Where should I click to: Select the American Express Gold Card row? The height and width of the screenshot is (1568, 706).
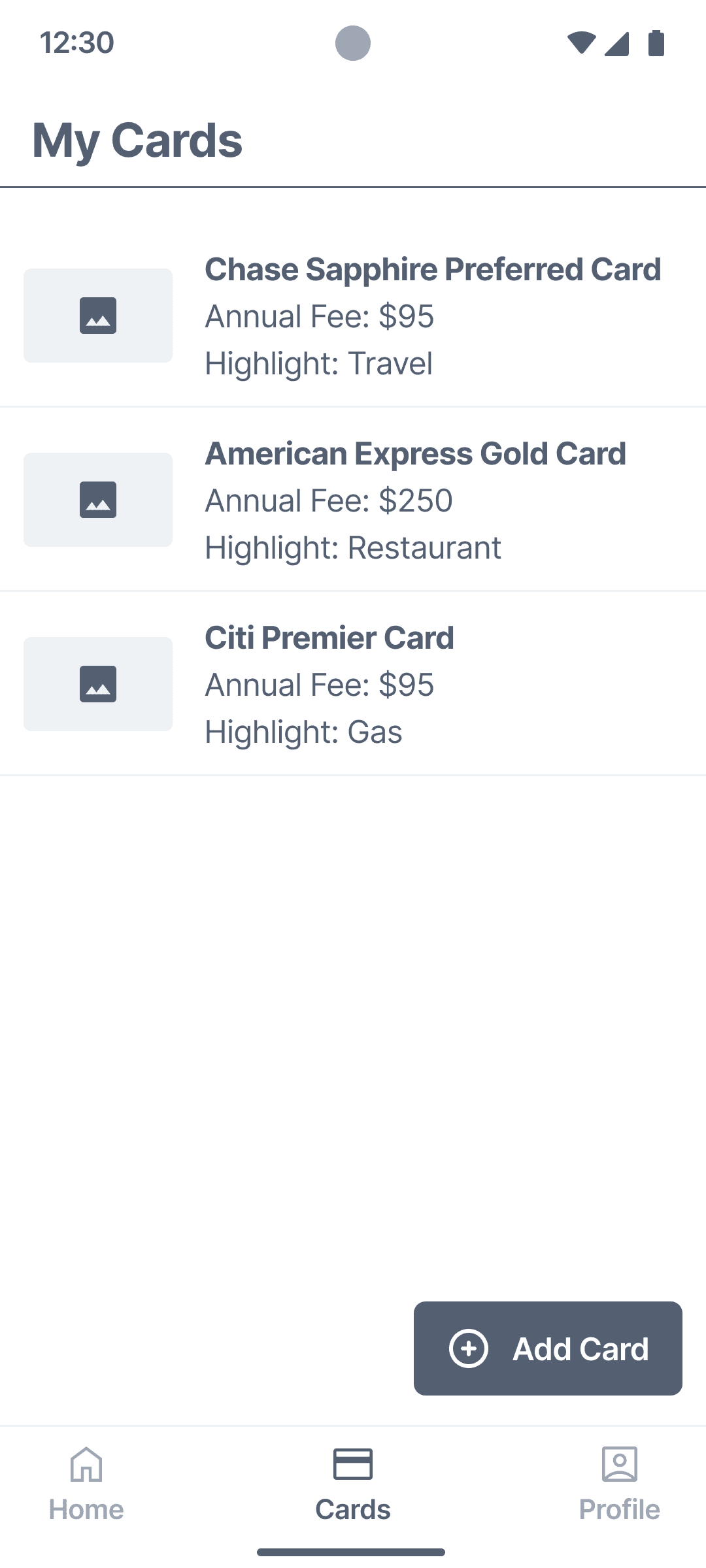coord(353,500)
